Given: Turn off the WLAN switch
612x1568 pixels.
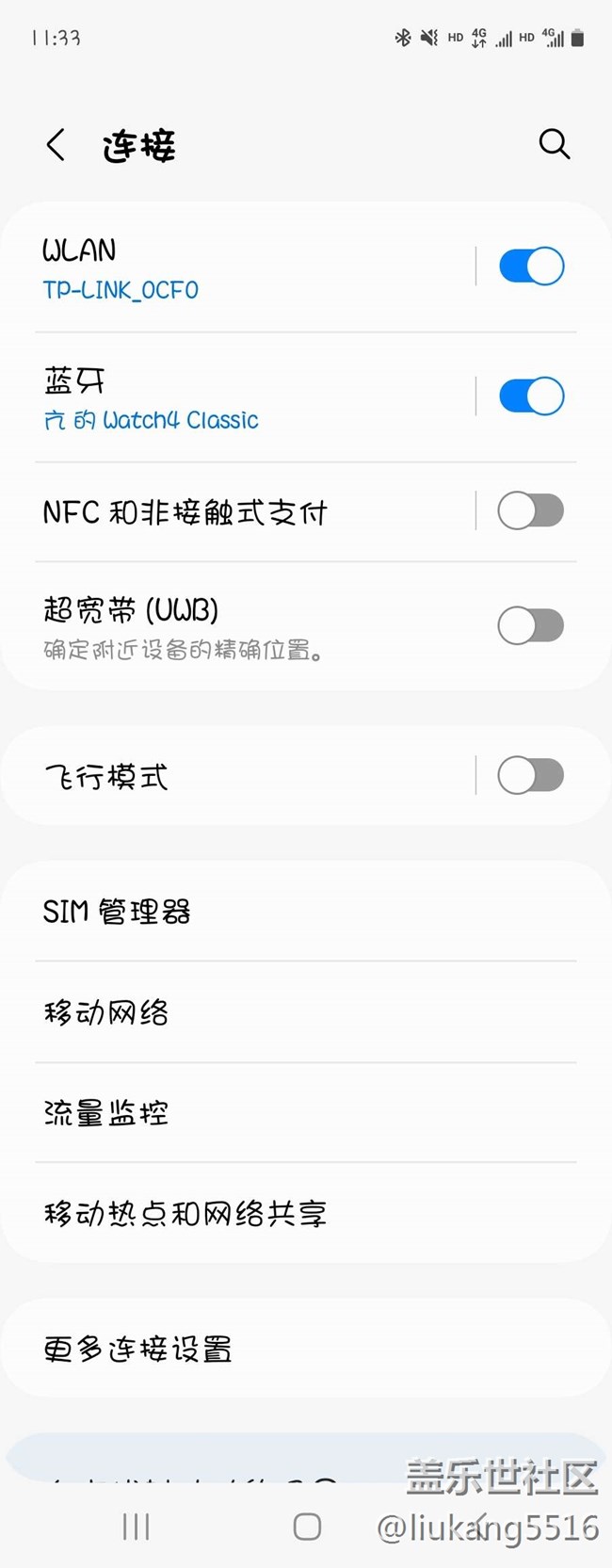Looking at the screenshot, I should [531, 267].
